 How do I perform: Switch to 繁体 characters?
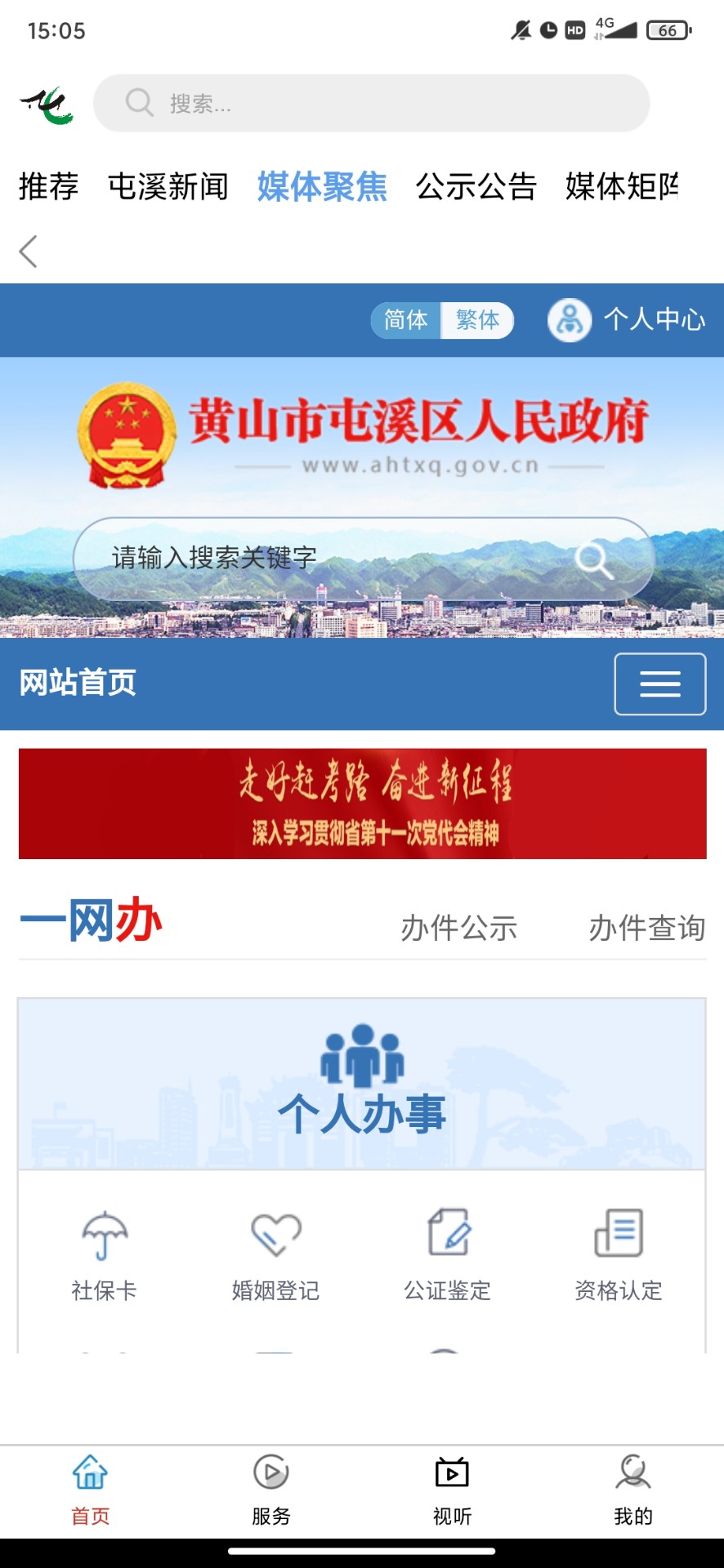(477, 319)
